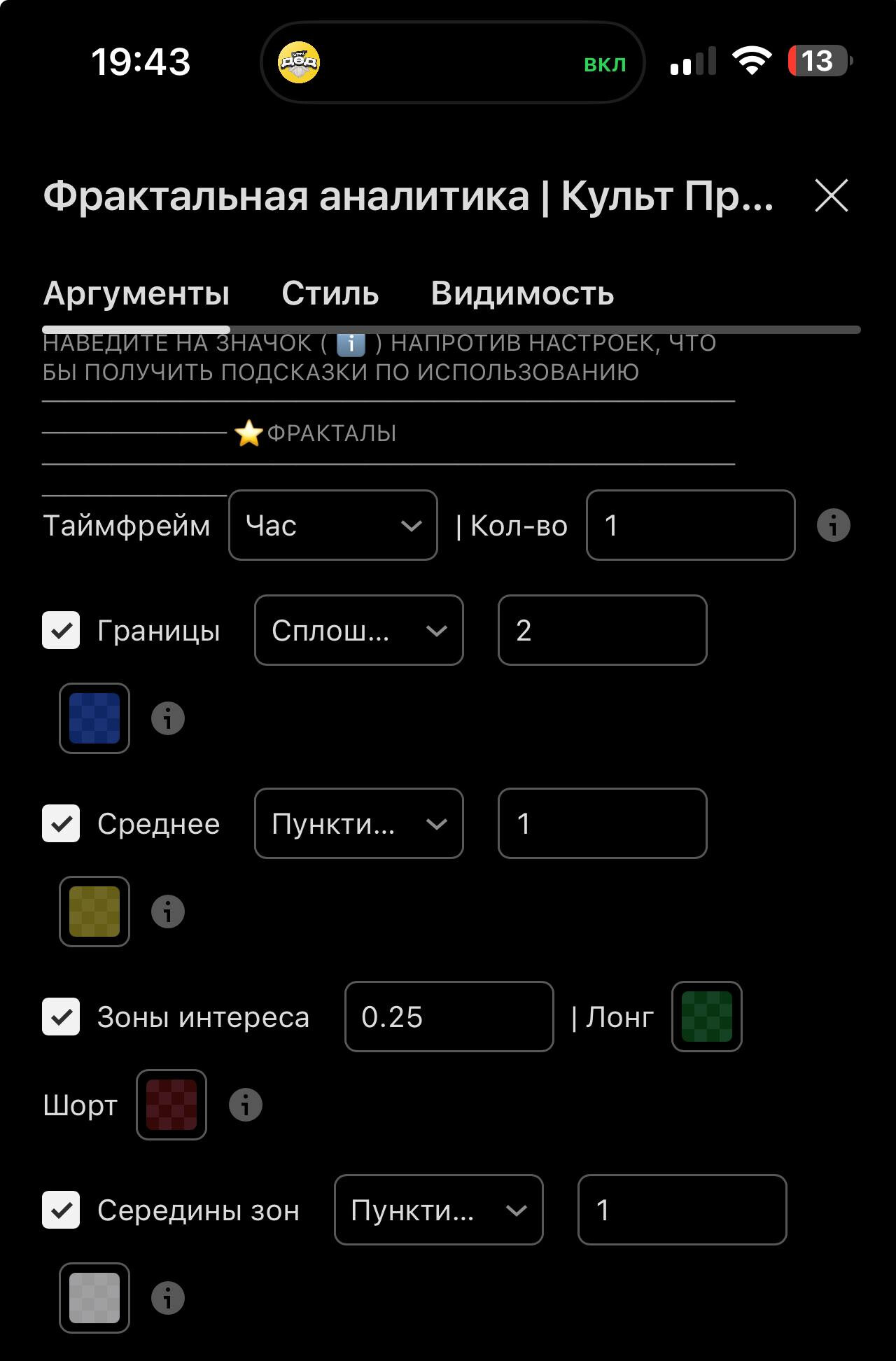The image size is (896, 1361).
Task: Change the gray Середины зон color swatch
Action: point(94,1298)
